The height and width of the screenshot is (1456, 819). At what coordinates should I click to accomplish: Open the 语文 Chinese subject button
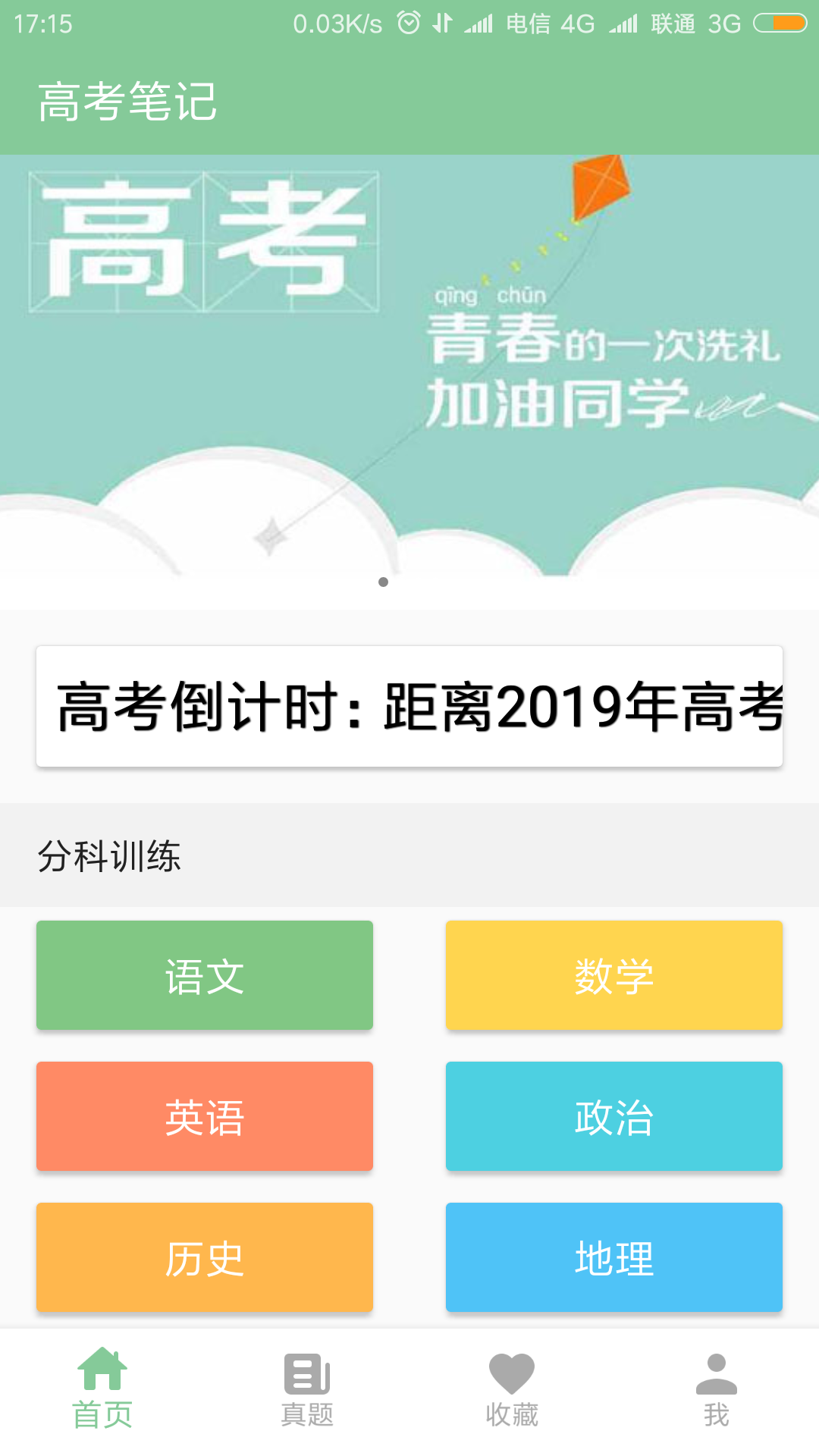click(203, 975)
